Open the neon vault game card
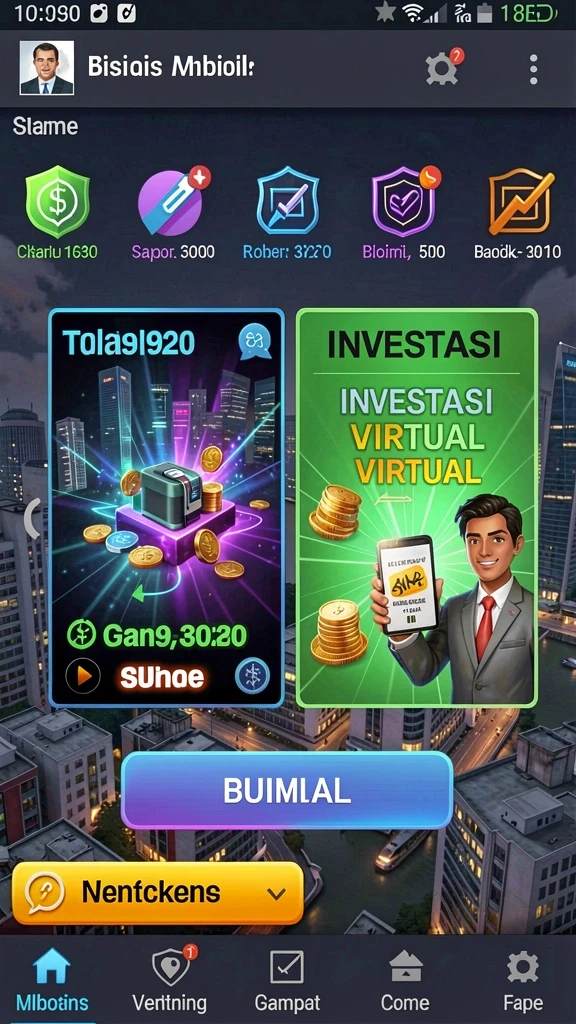This screenshot has height=1024, width=576. point(167,508)
